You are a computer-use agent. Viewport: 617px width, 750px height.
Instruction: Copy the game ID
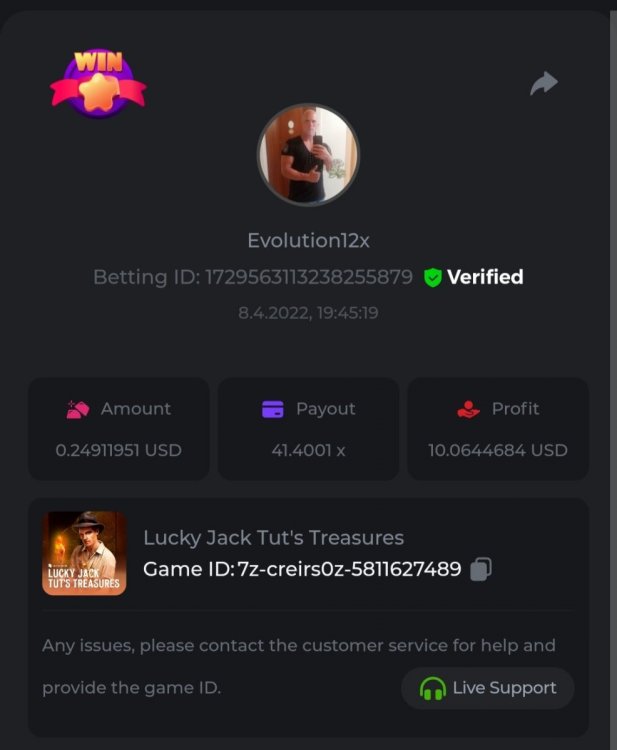point(480,570)
